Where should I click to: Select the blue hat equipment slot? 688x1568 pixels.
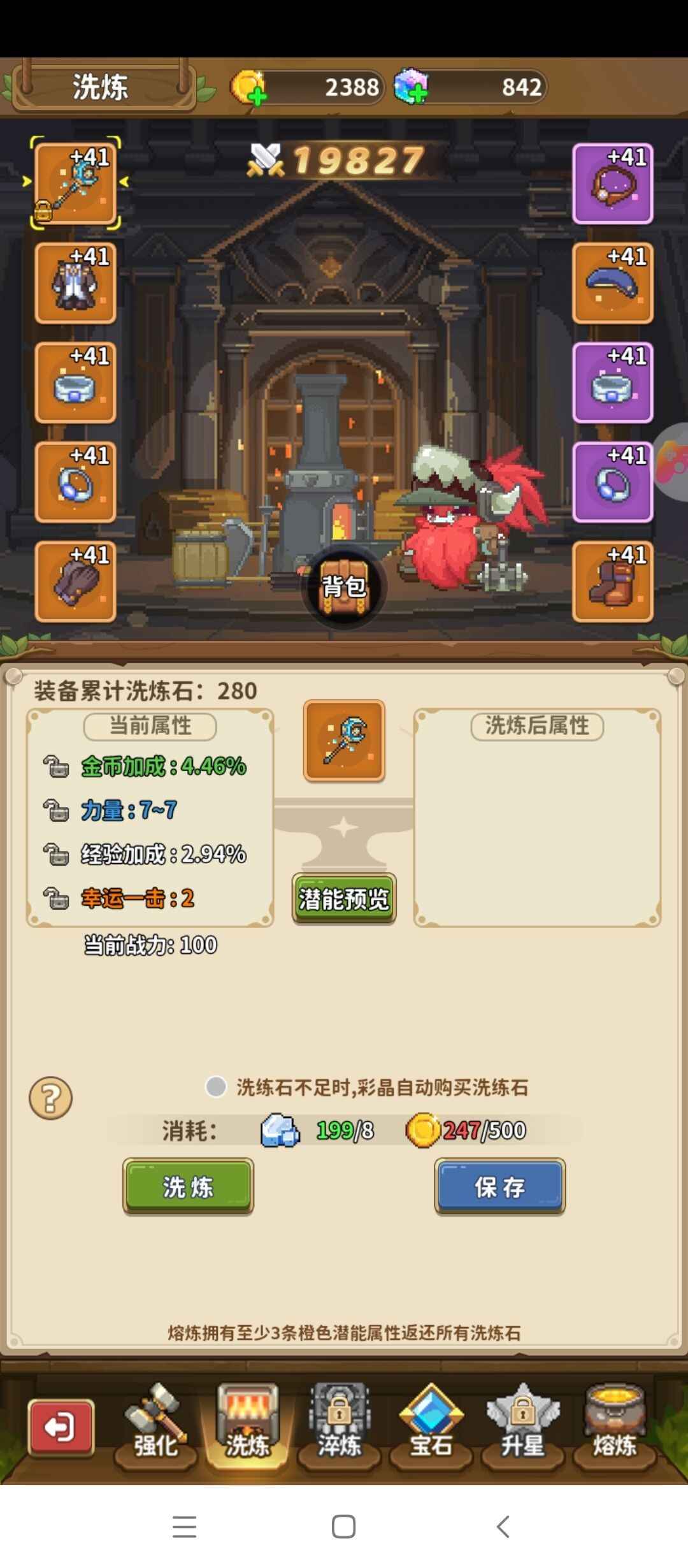tap(612, 284)
